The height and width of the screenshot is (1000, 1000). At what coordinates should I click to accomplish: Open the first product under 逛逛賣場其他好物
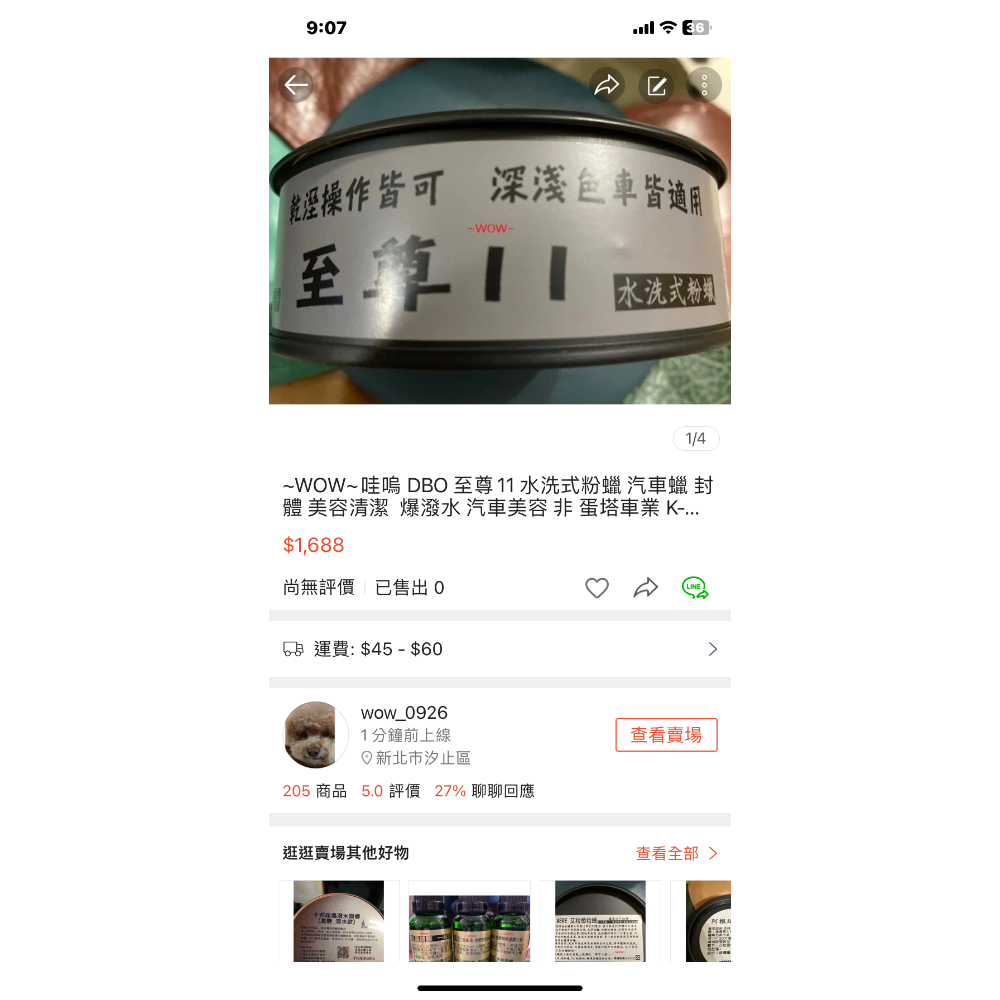tap(339, 921)
